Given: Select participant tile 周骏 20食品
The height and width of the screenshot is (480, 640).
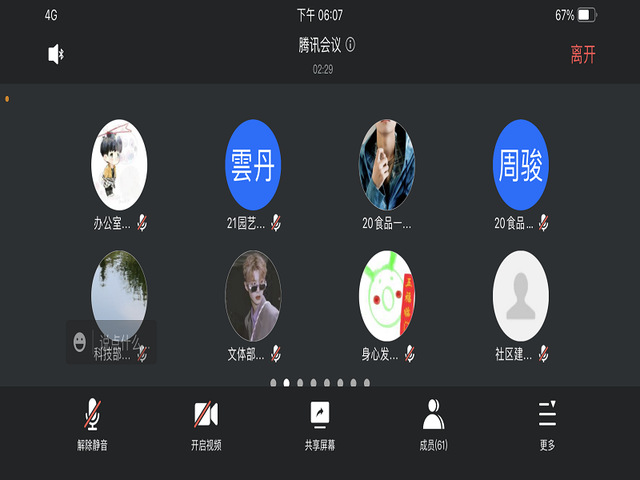Looking at the screenshot, I should [x=520, y=166].
